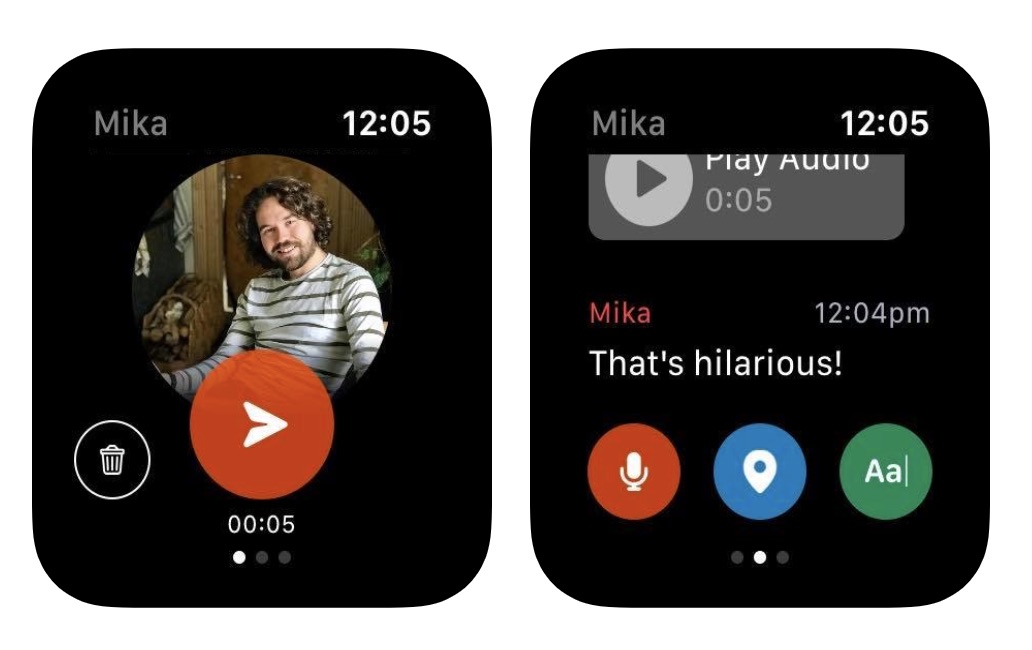Open text reply with the Aa button
Screen dimensions: 1032x650
[x=885, y=470]
